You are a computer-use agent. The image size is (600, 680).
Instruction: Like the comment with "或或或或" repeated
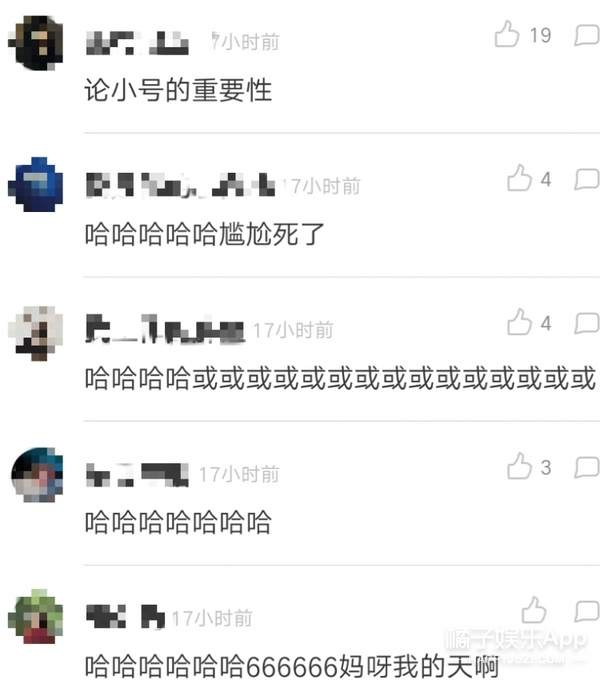point(519,323)
